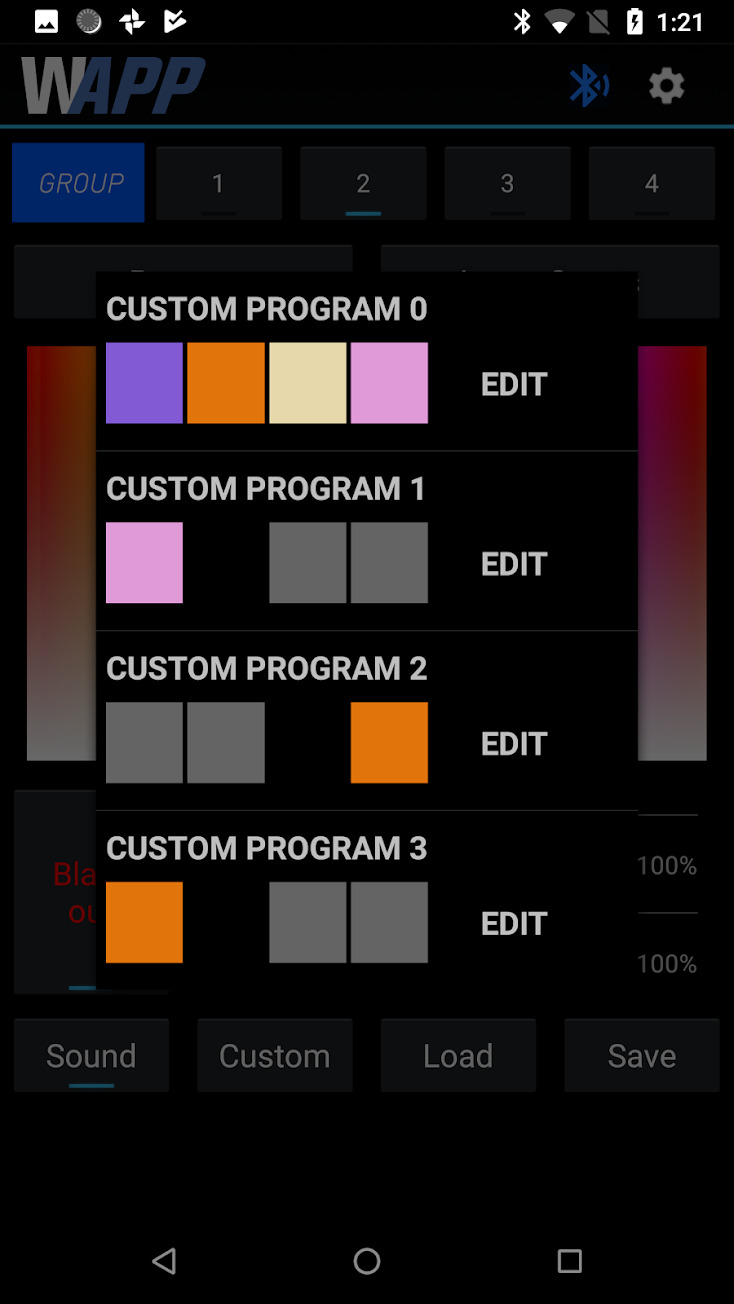The width and height of the screenshot is (734, 1304).
Task: Select the purple swatch in Custom Program 0
Action: click(x=144, y=383)
